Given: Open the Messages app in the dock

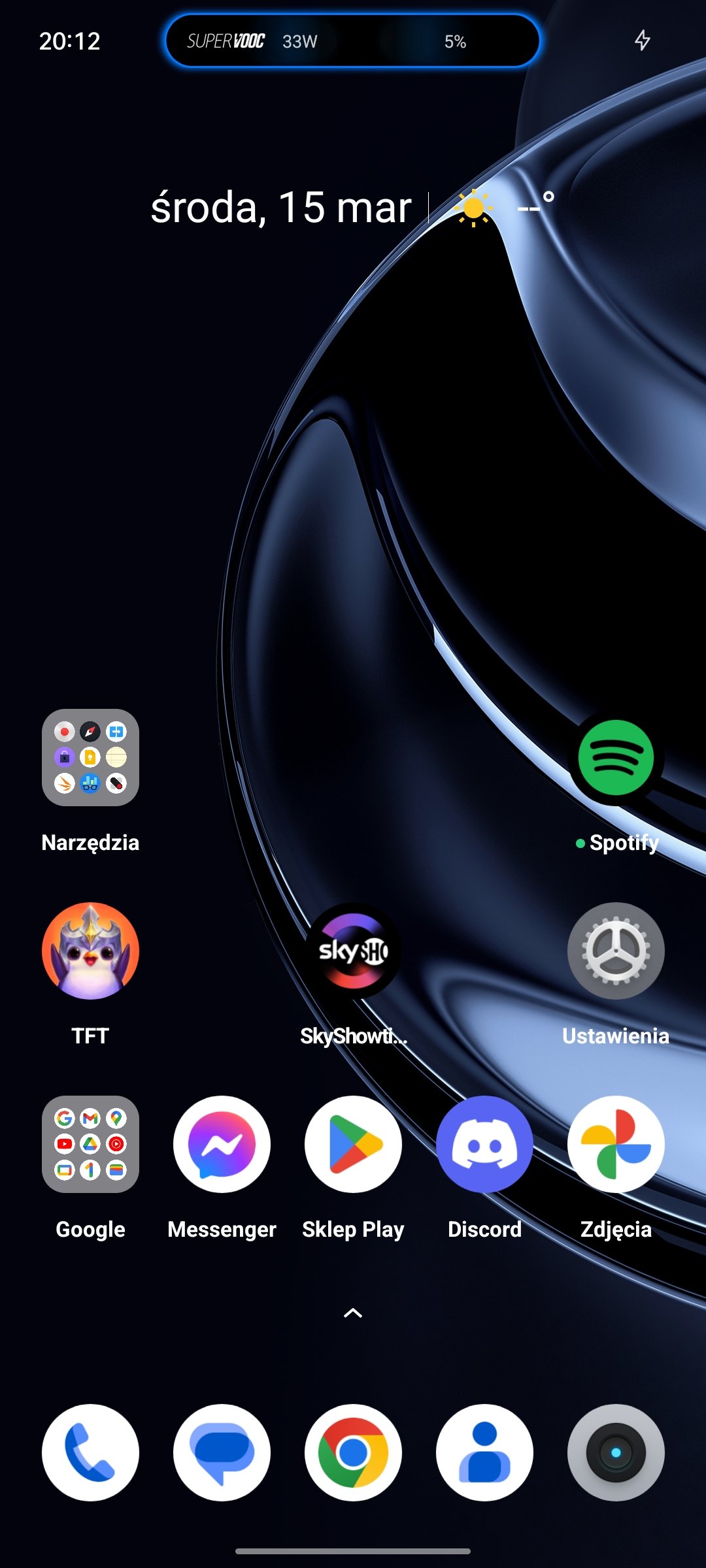Looking at the screenshot, I should (222, 1452).
